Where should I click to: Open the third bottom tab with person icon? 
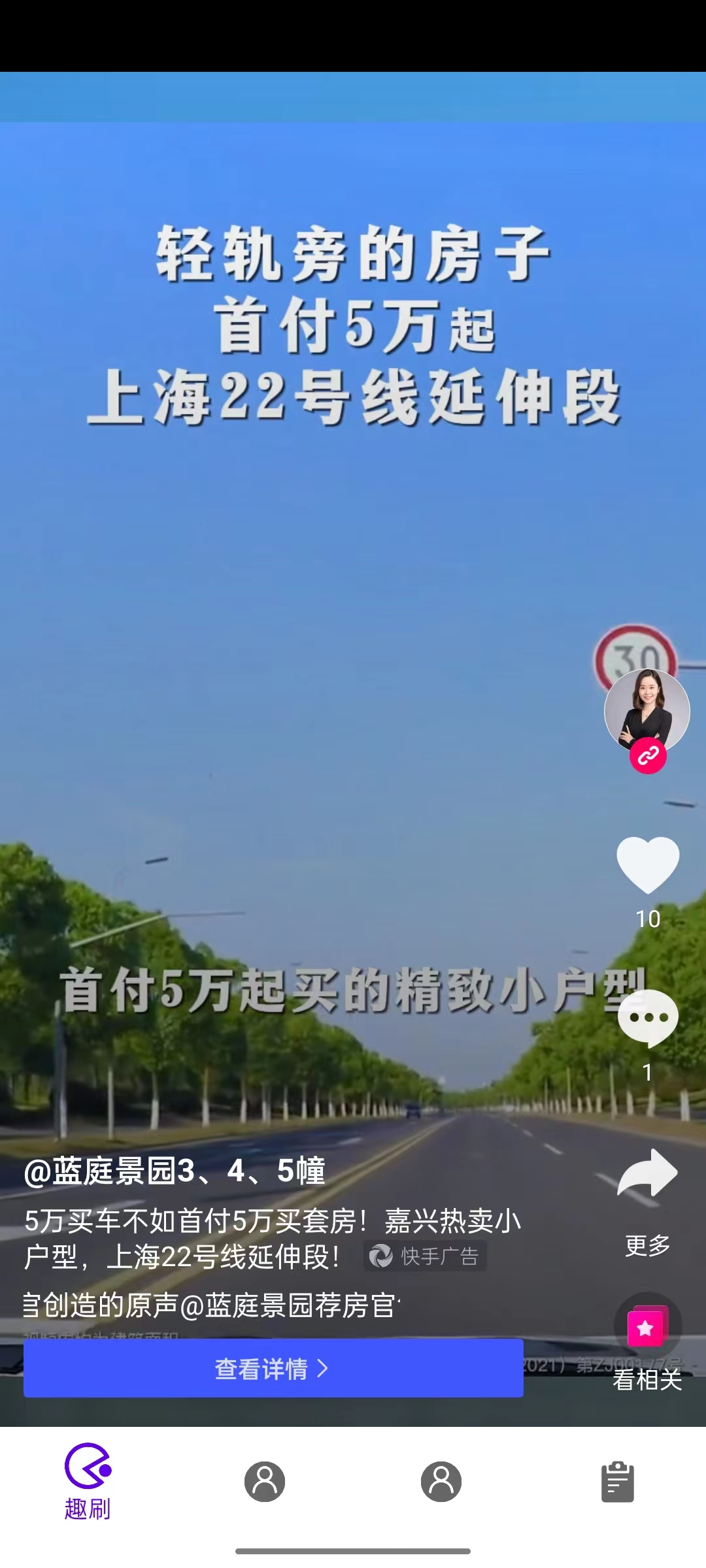coord(441,1482)
